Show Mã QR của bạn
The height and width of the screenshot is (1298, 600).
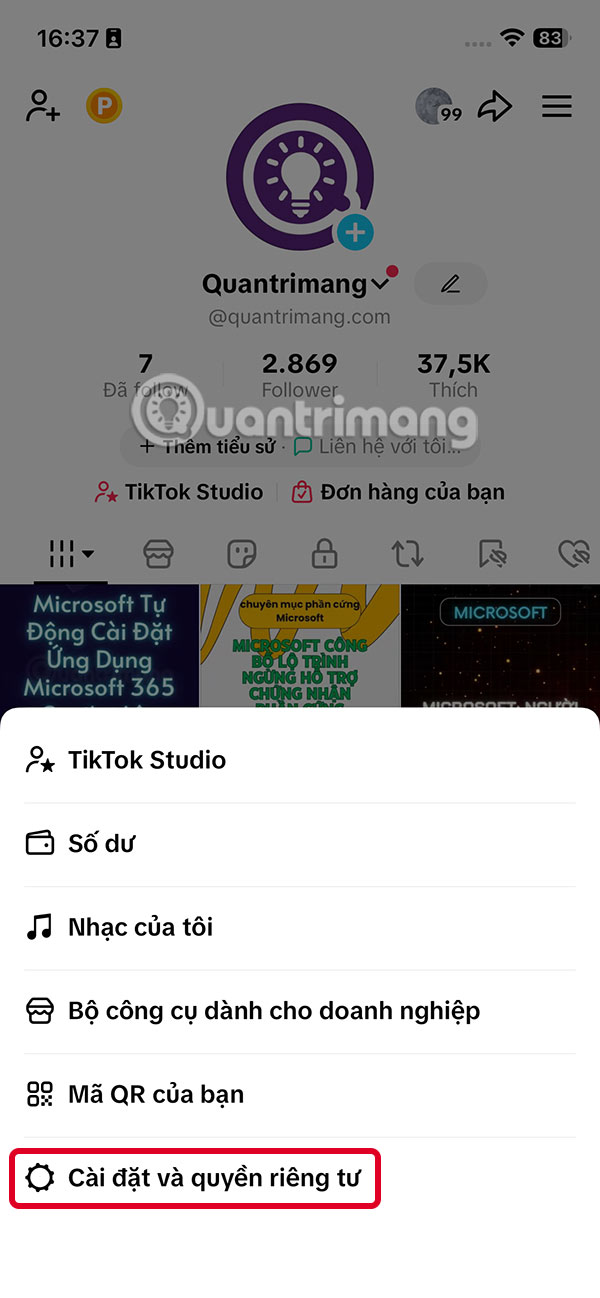tap(155, 1094)
